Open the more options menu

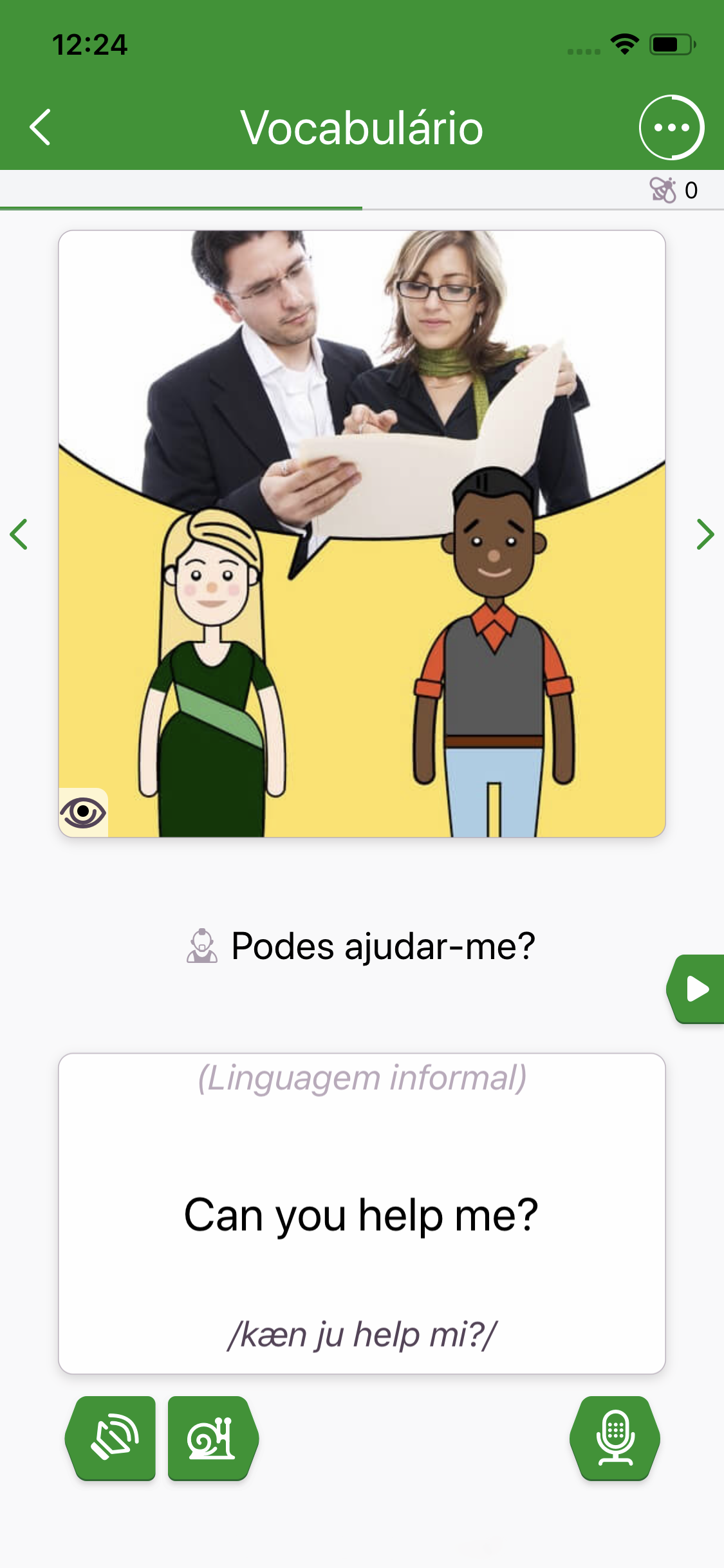(x=671, y=127)
